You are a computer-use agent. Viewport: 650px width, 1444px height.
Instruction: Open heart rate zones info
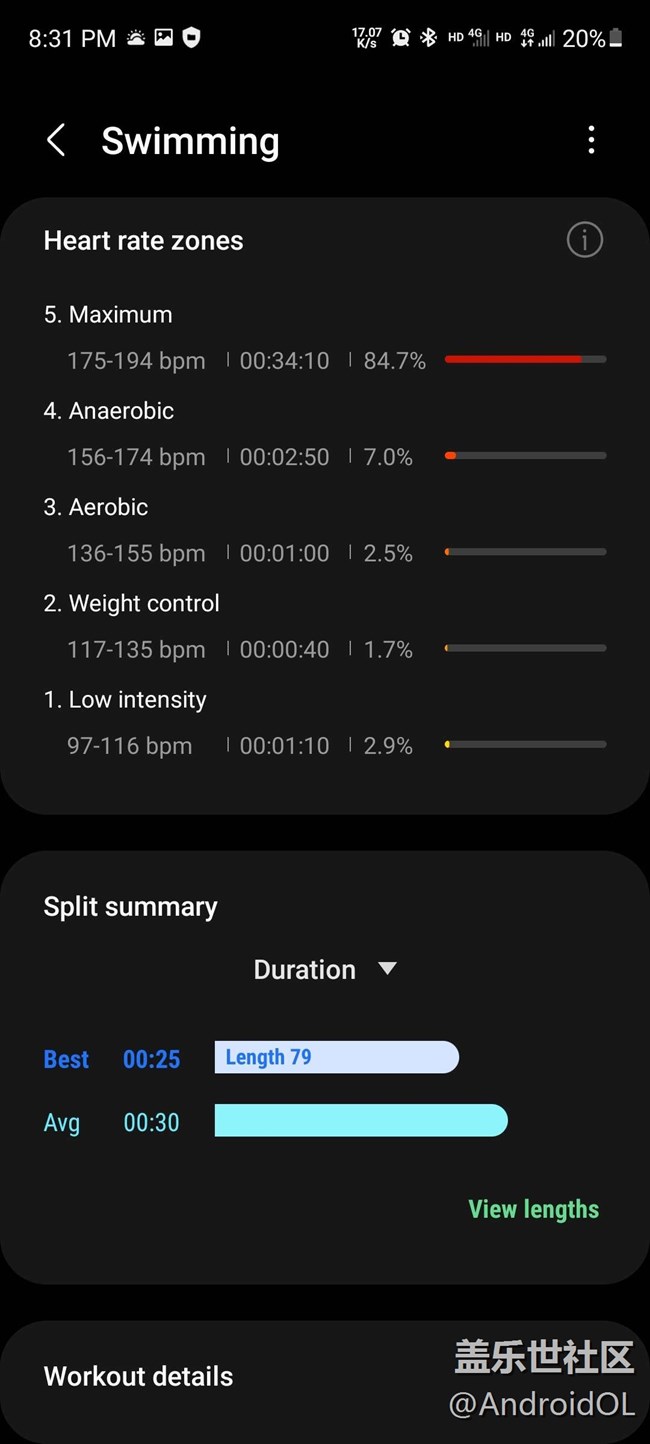coord(584,240)
